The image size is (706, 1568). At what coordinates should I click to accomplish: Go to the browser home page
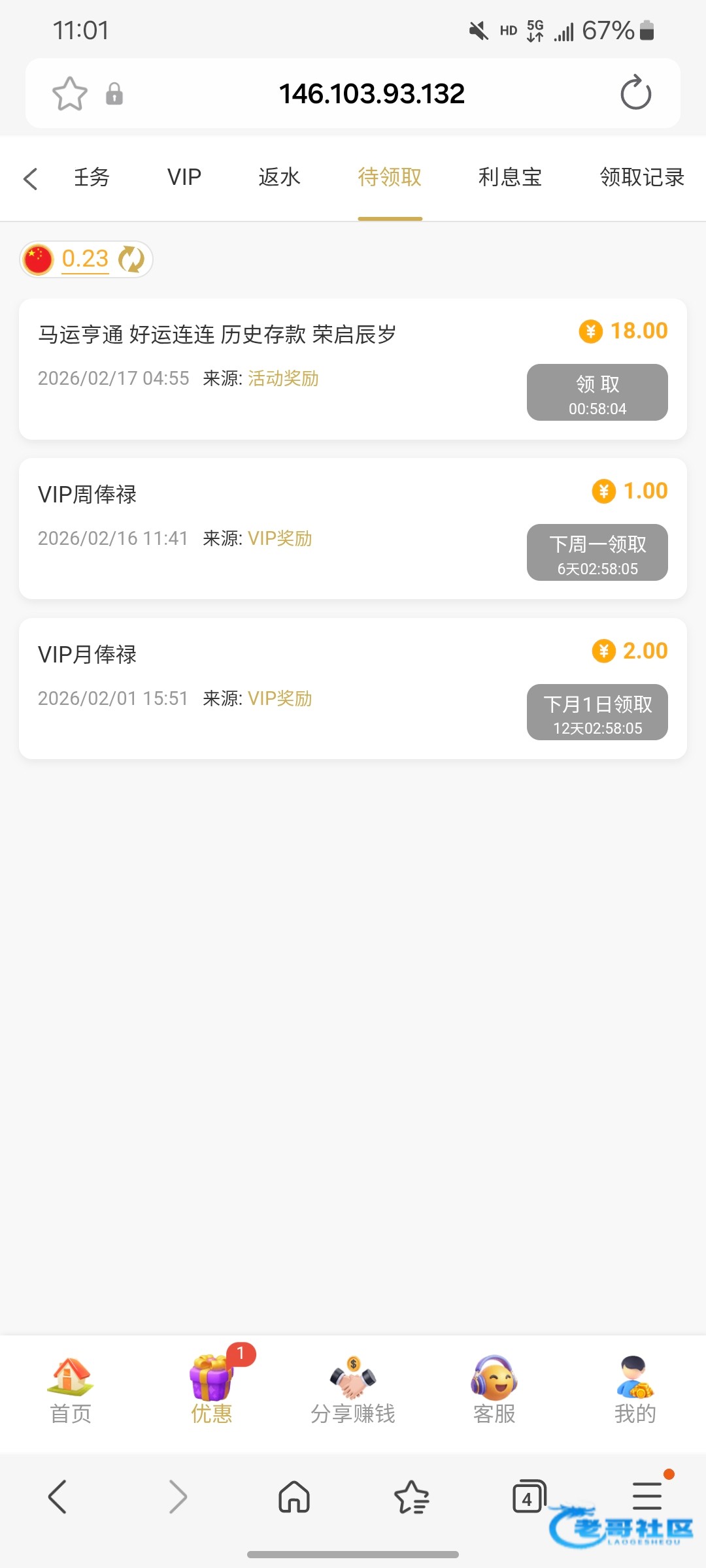(x=294, y=1497)
